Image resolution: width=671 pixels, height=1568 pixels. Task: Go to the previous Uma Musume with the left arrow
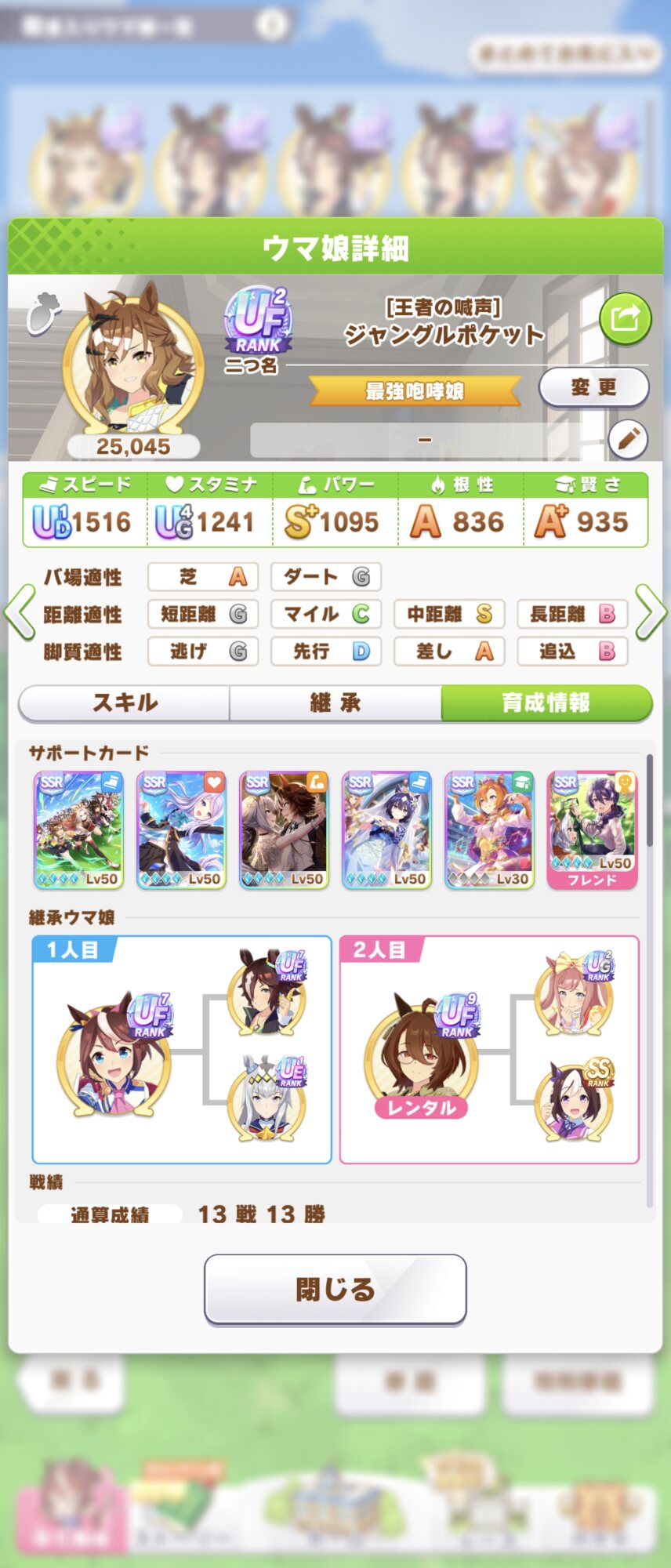coord(19,612)
